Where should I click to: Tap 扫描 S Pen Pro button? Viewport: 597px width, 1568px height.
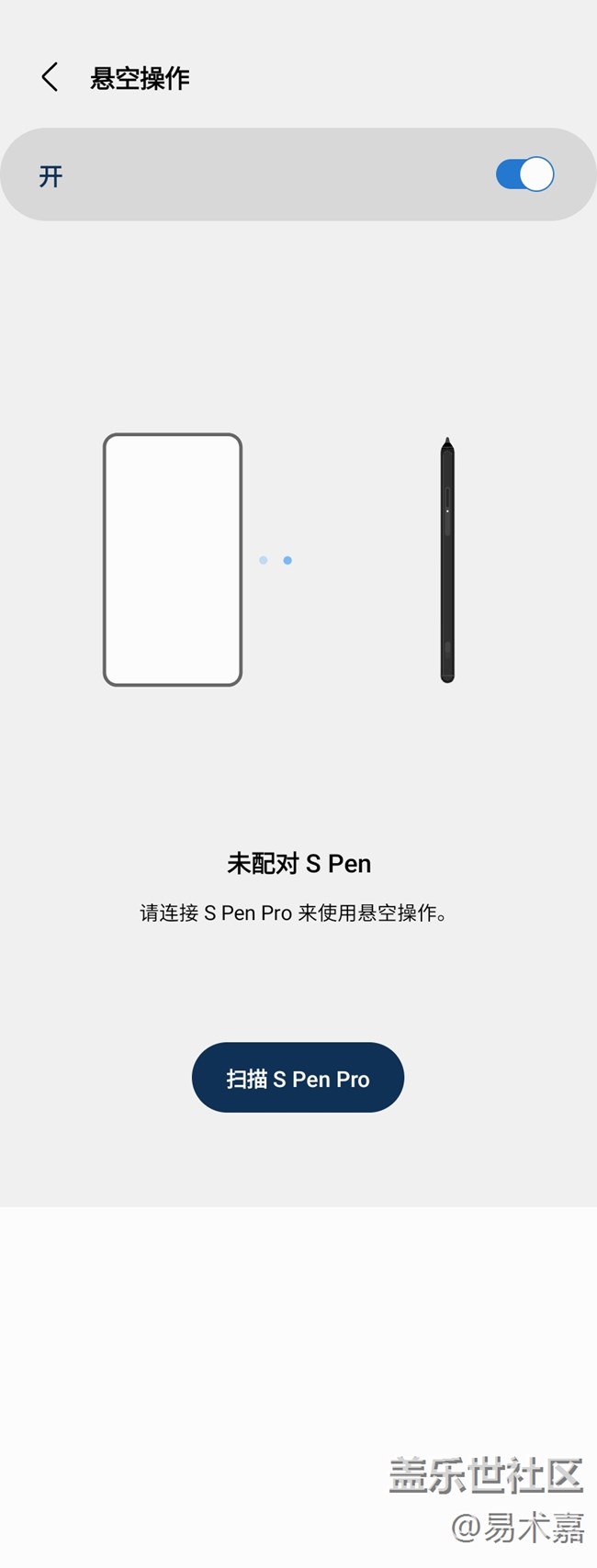tap(298, 1078)
